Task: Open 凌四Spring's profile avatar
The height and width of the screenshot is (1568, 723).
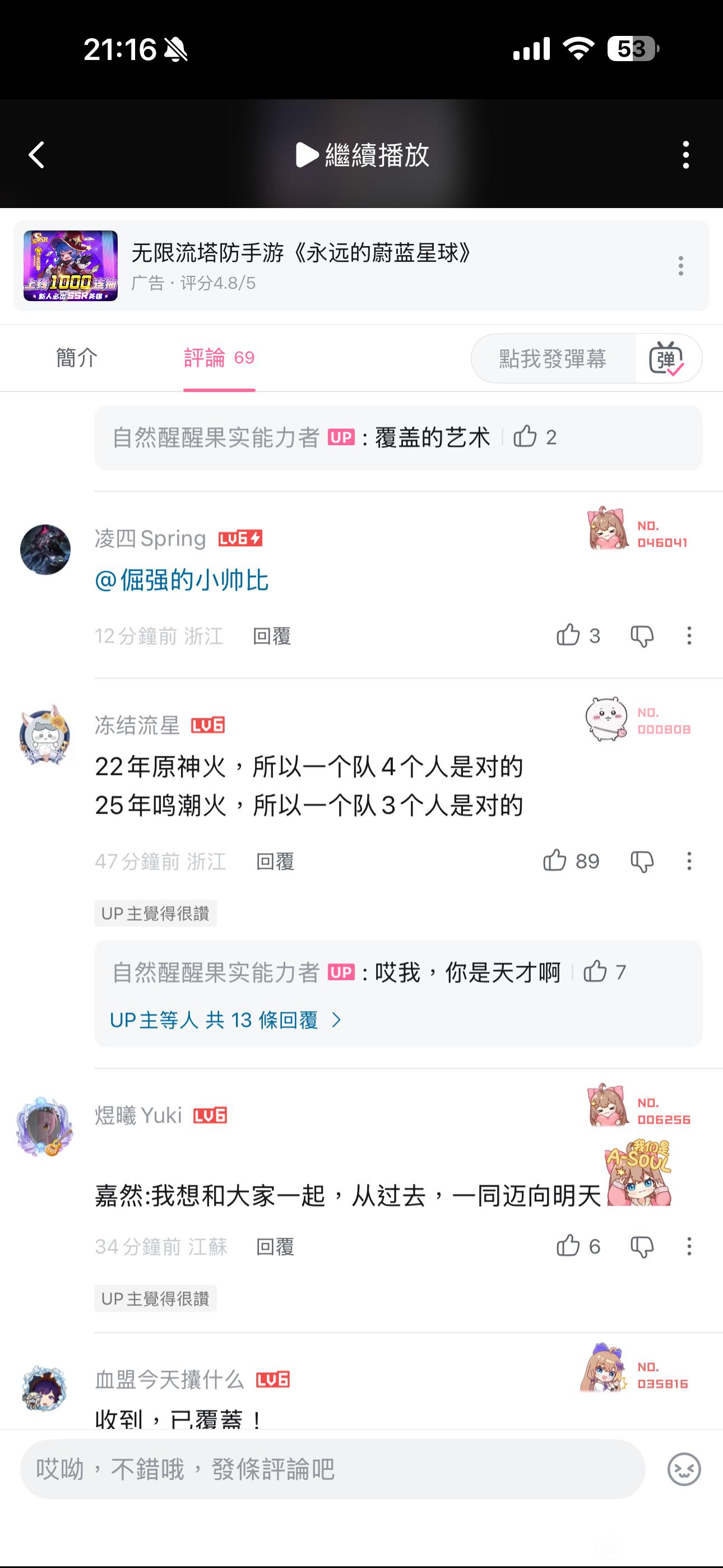Action: pos(45,550)
